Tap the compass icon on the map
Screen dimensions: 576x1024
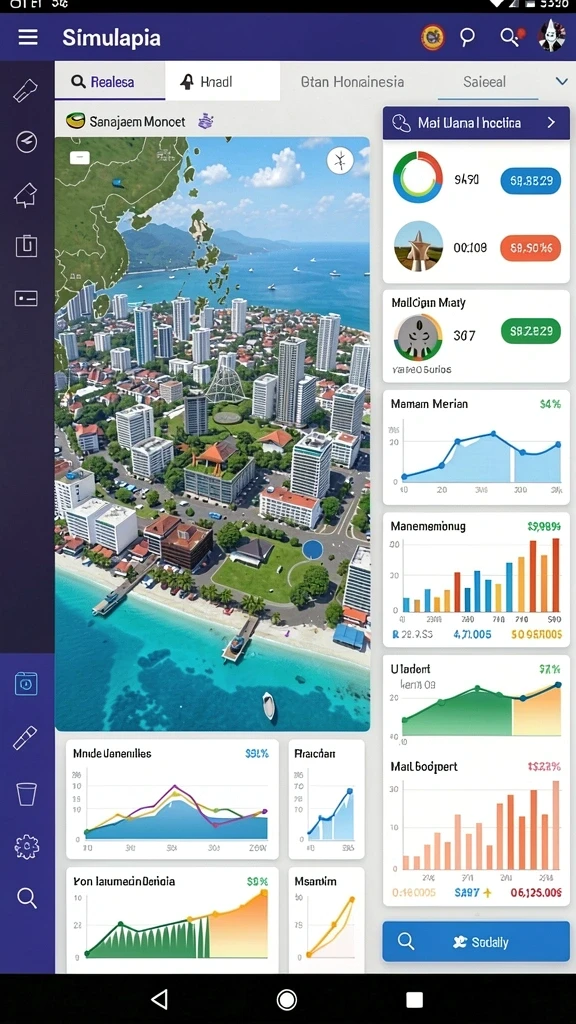click(x=340, y=161)
